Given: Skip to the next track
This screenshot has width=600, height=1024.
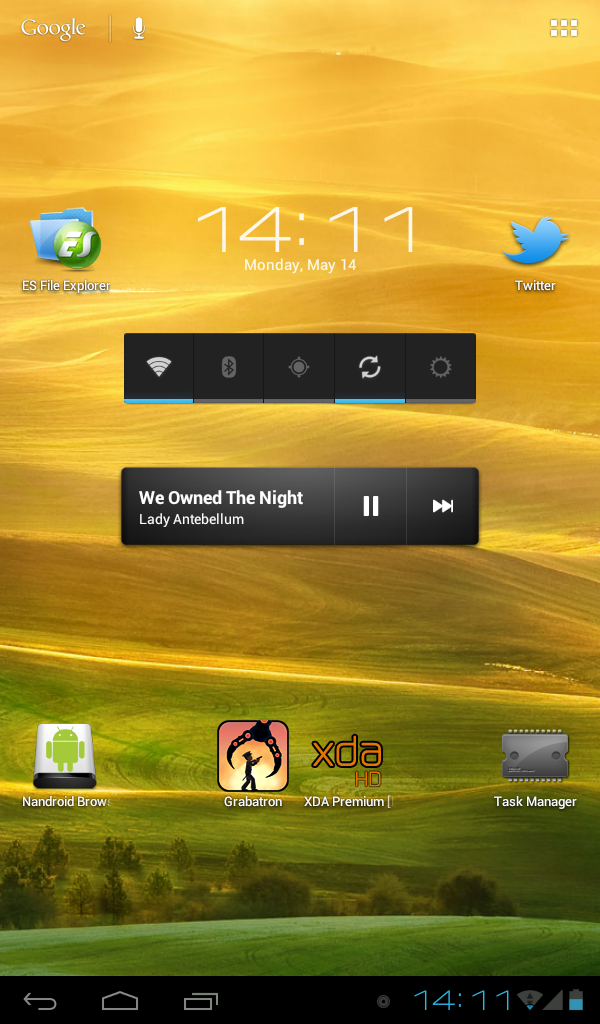Looking at the screenshot, I should pos(443,506).
